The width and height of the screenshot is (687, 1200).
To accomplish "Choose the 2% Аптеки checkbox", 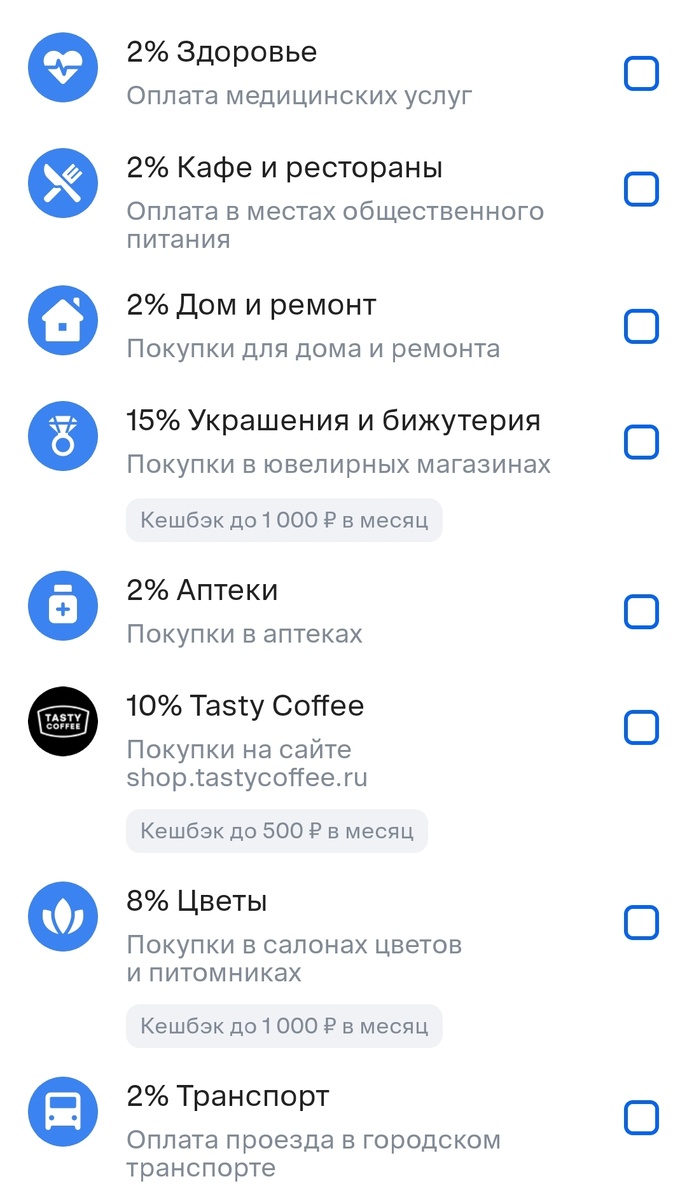I will [x=641, y=611].
